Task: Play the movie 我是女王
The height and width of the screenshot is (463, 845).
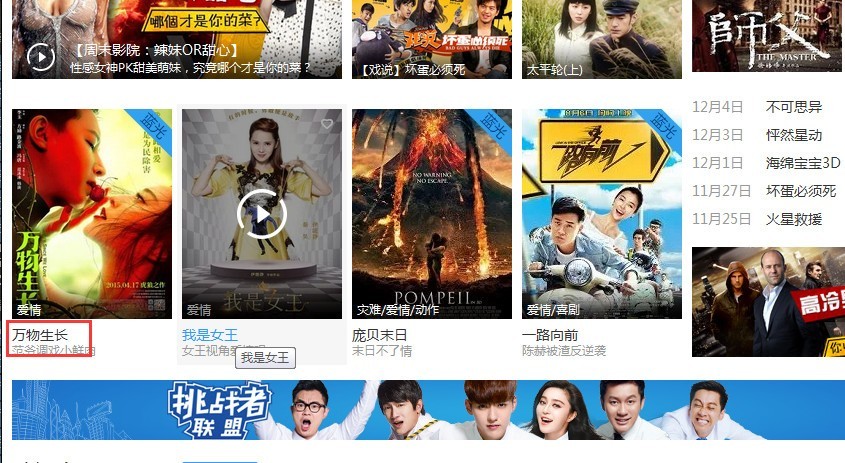Action: (261, 214)
